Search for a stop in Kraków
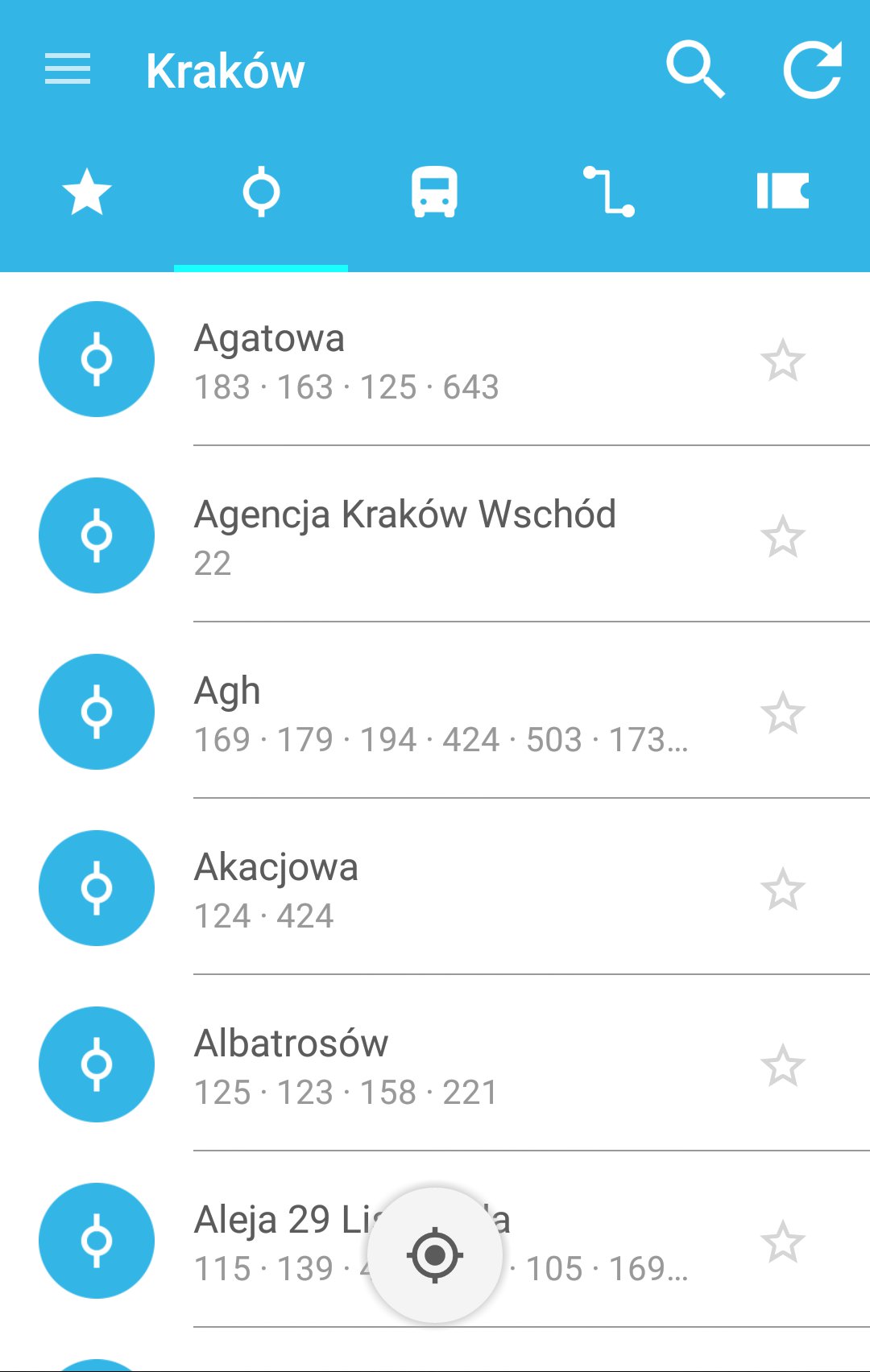The width and height of the screenshot is (870, 1372). (x=695, y=70)
